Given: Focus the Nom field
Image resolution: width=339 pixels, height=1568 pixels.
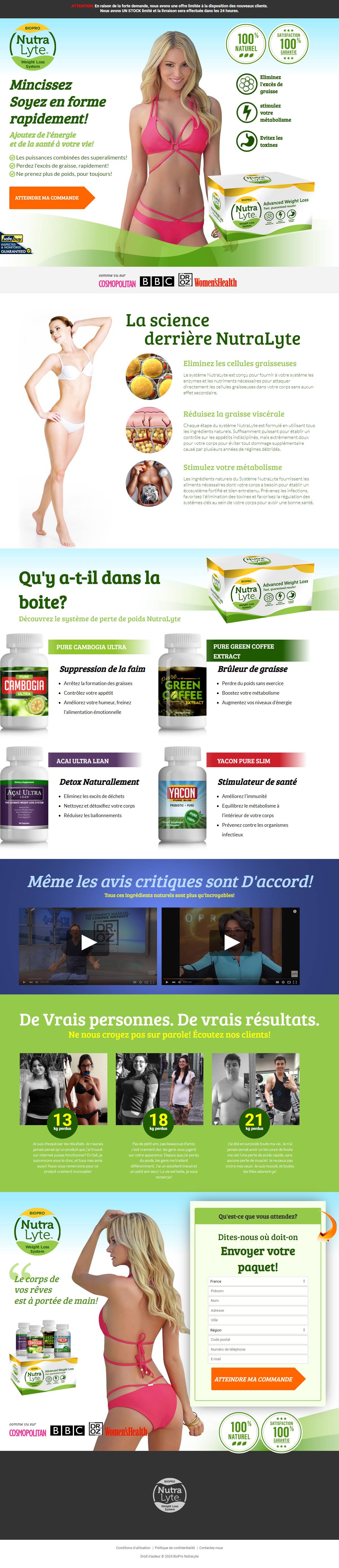Looking at the screenshot, I should point(257,1300).
